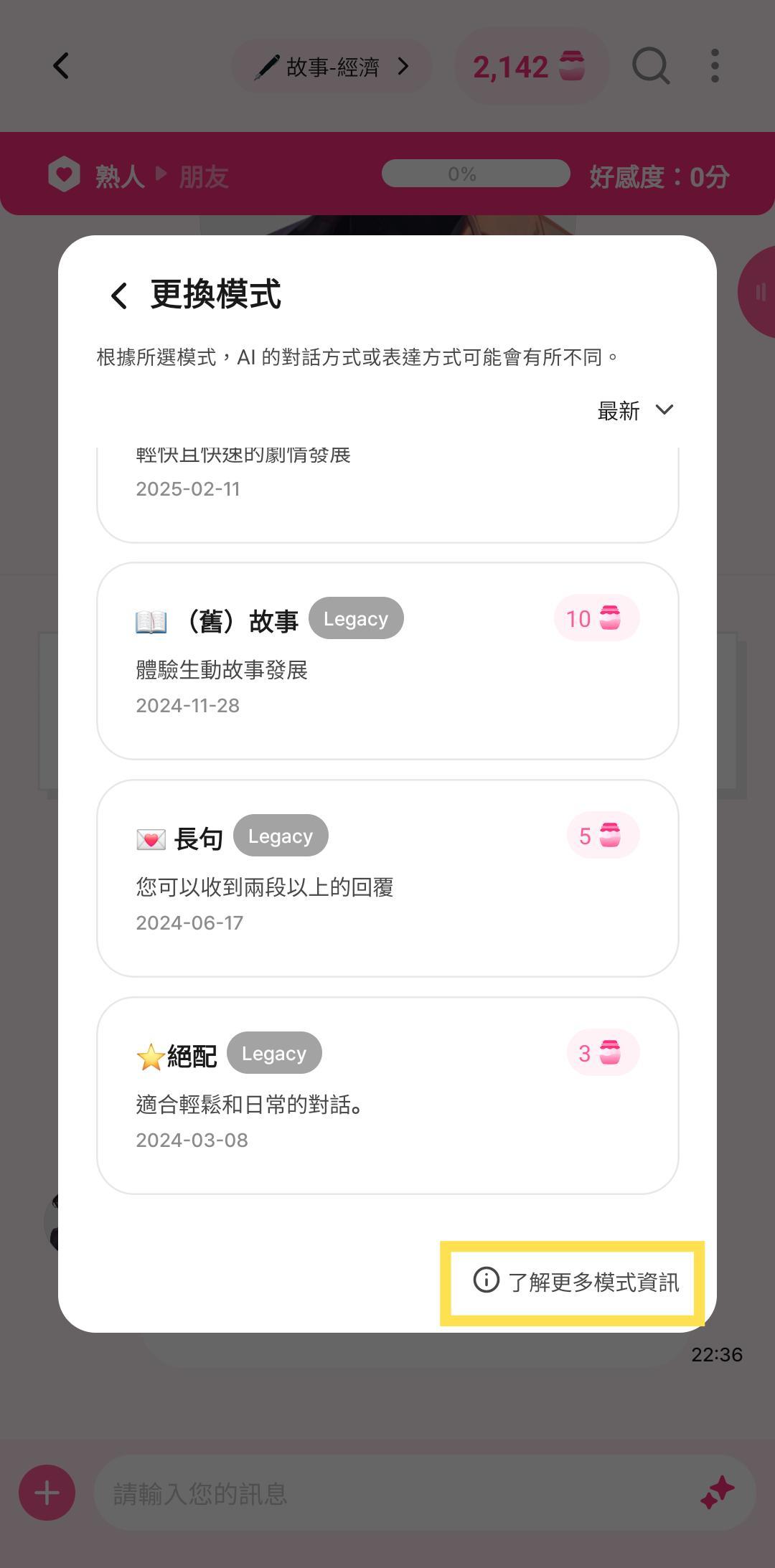Pick the 絕配 Legacy mode card
Screen dimensions: 775x1568
point(387,1095)
